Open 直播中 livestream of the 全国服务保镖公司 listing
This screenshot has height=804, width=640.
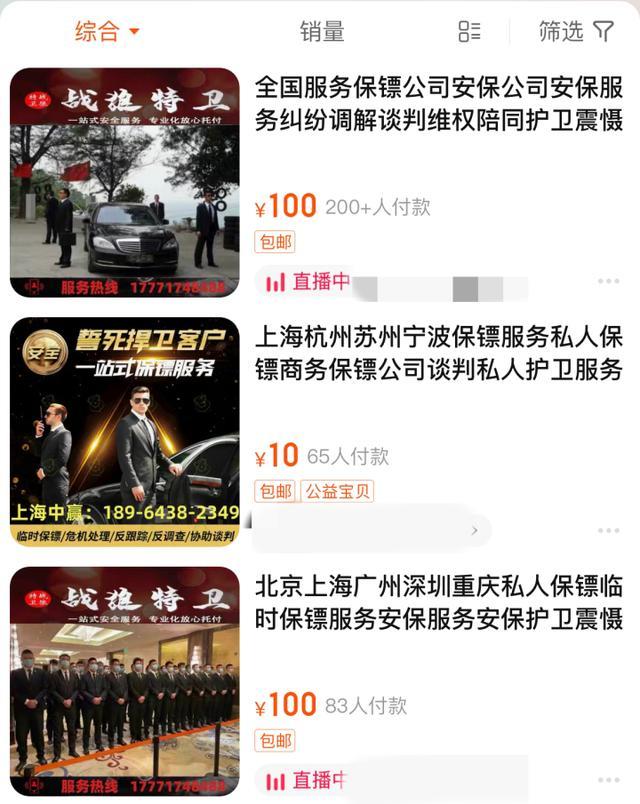click(x=308, y=282)
